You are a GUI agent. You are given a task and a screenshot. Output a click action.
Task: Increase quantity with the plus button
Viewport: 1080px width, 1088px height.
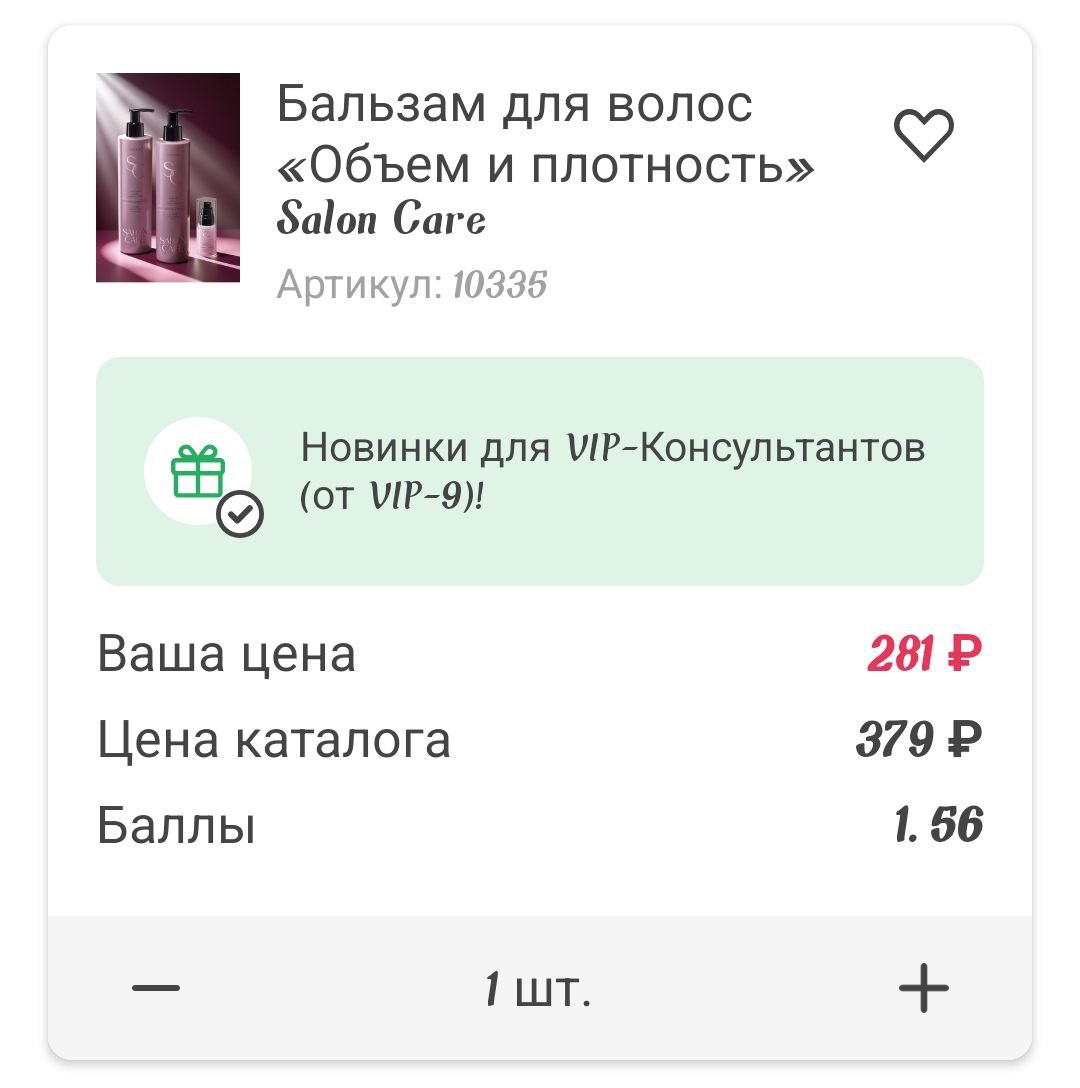[x=923, y=990]
